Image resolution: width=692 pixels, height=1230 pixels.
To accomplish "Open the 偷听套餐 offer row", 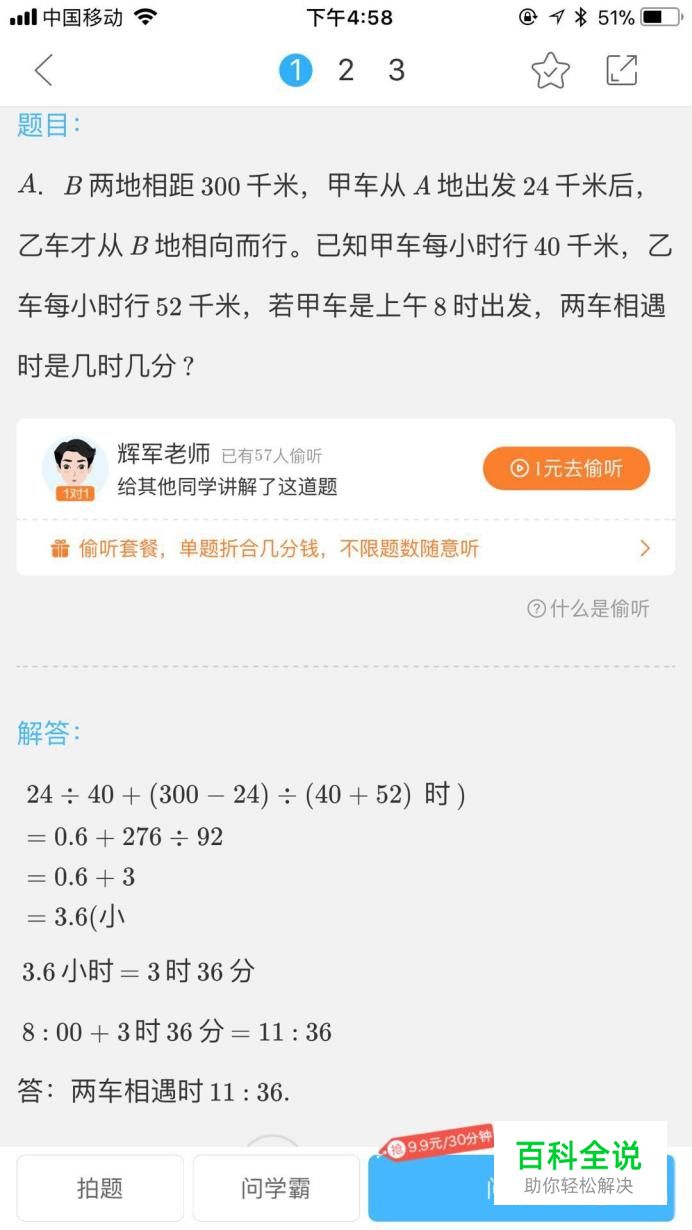I will 346,548.
